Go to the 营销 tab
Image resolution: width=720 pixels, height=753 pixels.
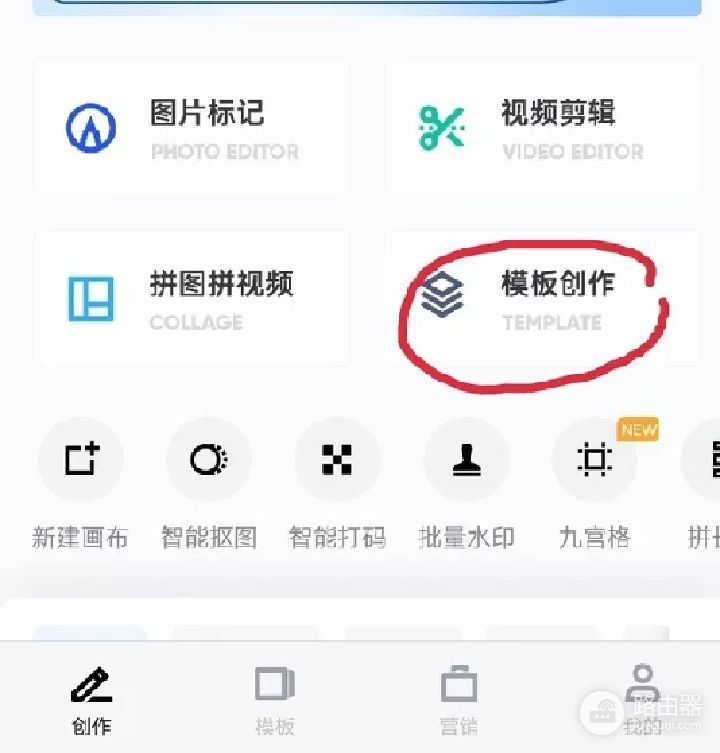(x=459, y=700)
